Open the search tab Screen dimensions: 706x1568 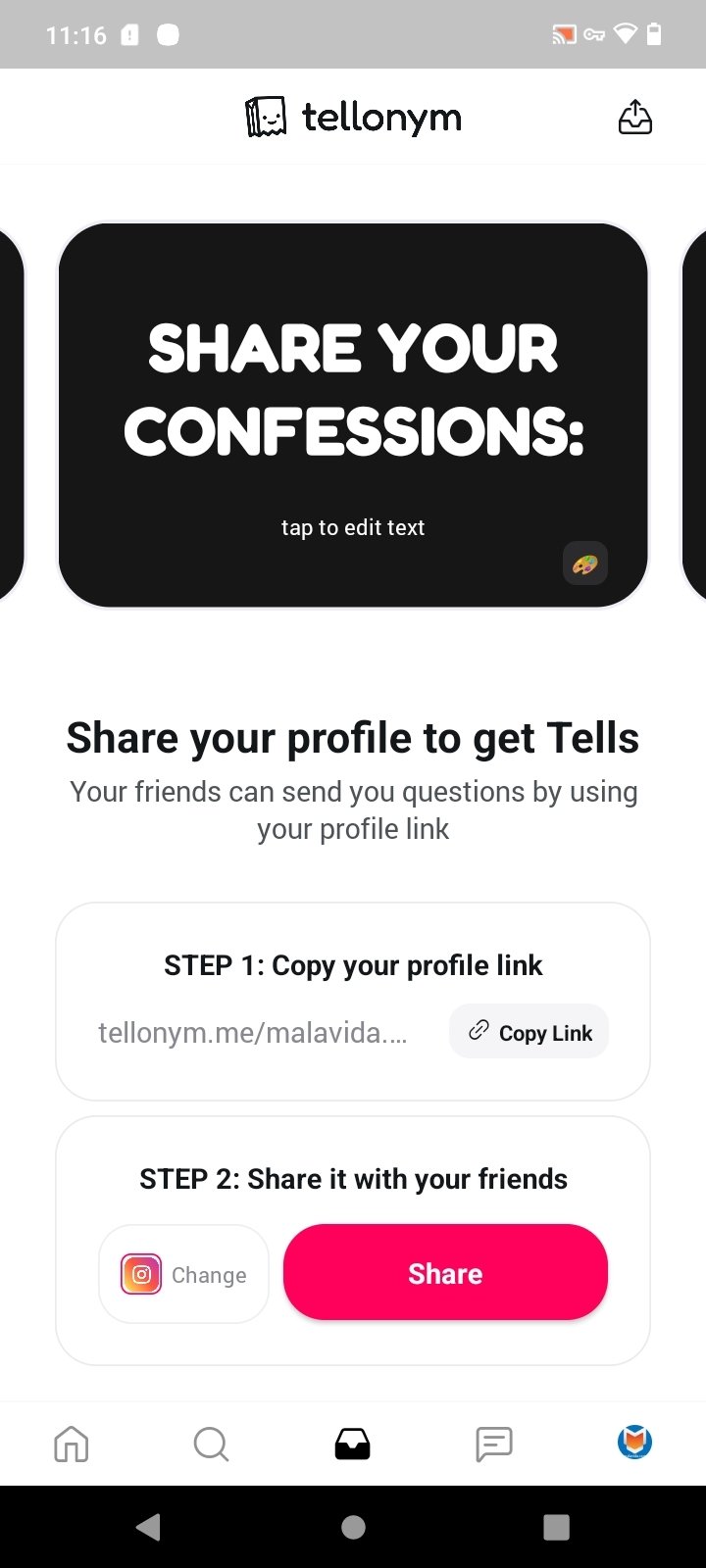211,1444
